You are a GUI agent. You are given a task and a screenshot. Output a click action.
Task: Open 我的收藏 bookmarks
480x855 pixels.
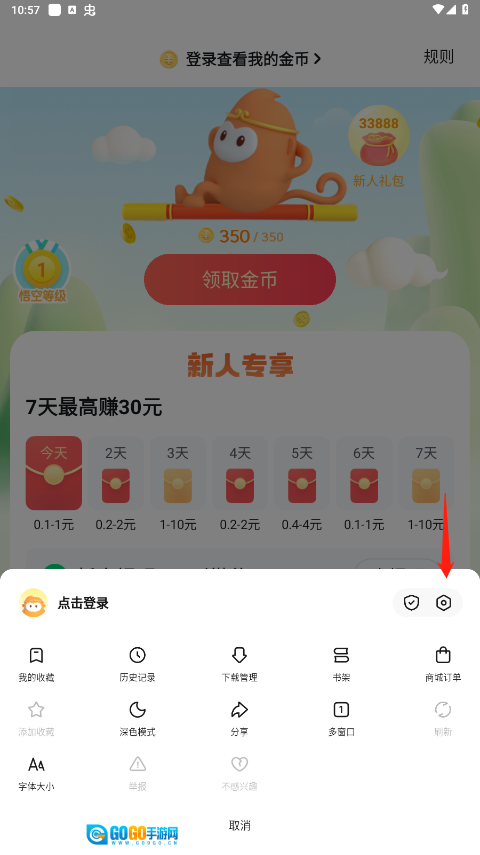[x=36, y=664]
